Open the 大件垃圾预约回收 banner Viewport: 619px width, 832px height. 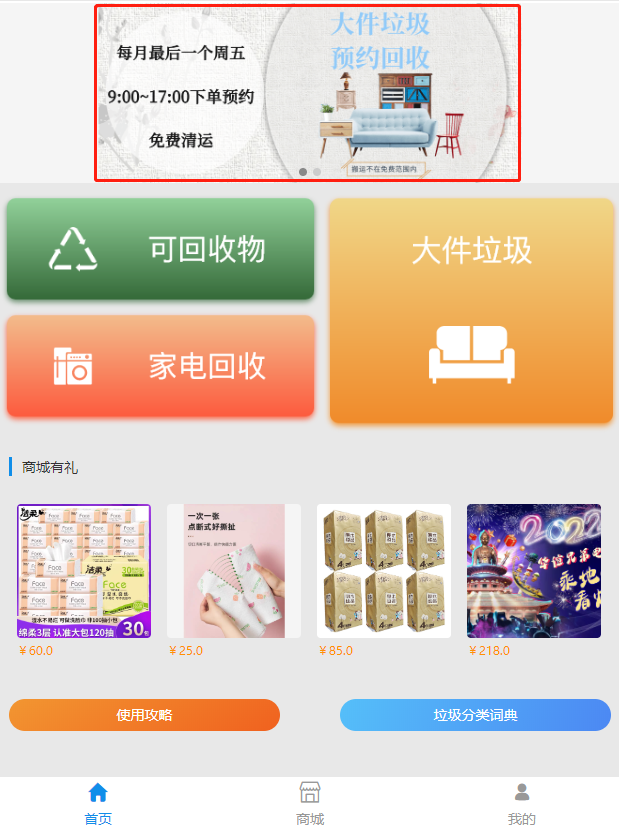(x=307, y=92)
